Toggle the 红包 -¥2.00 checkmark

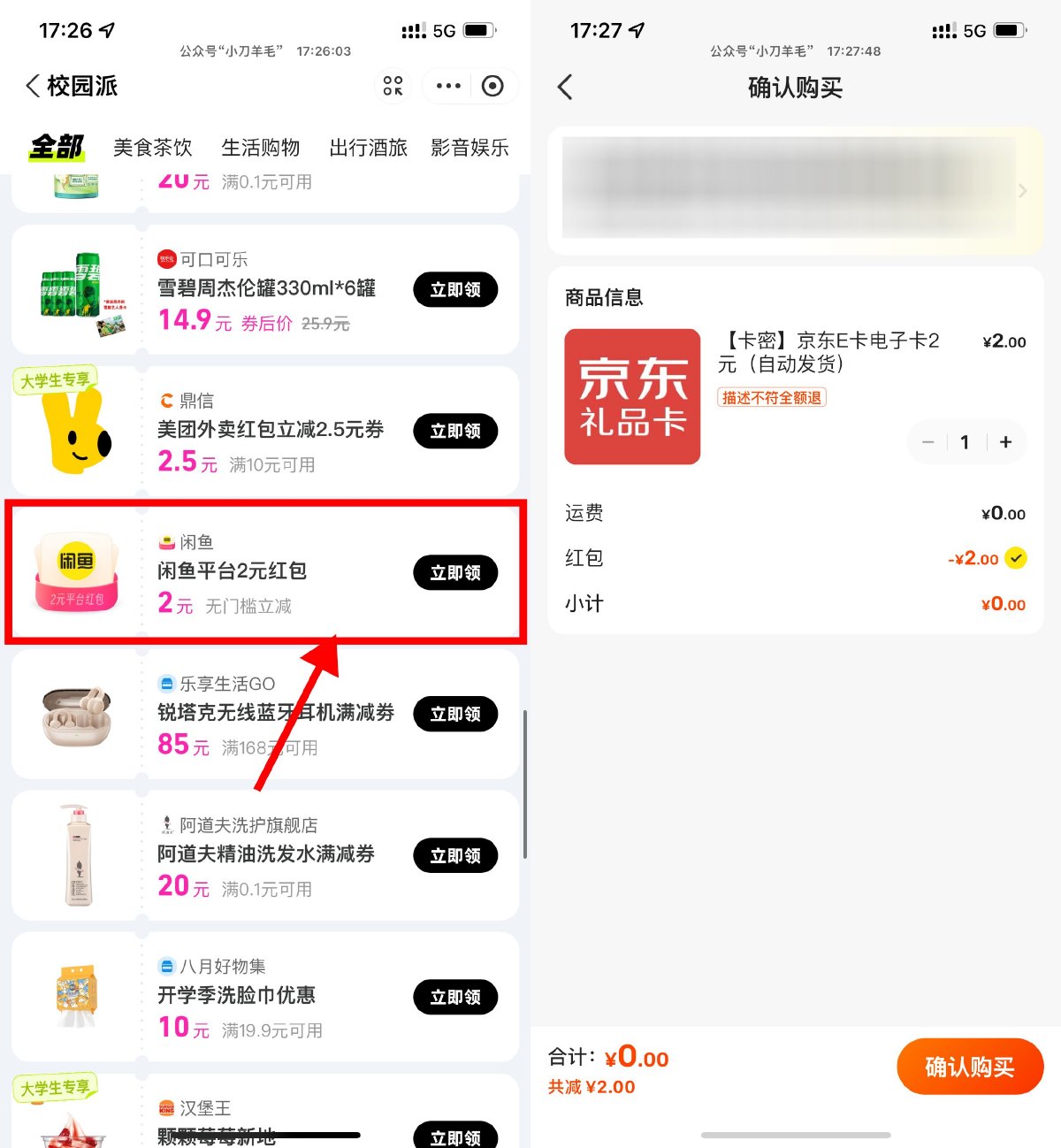1016,558
